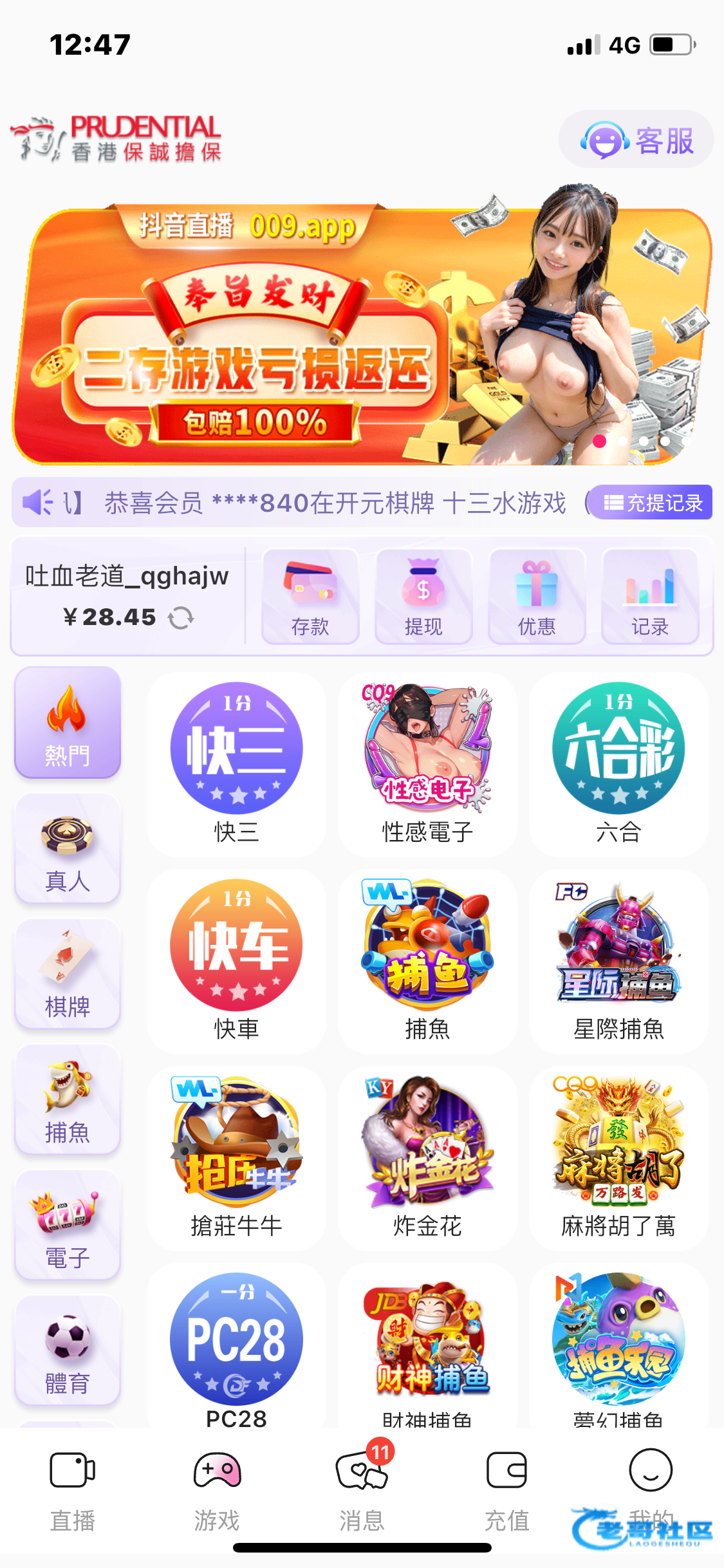Open 存款 deposit
724x1568 pixels.
click(310, 596)
